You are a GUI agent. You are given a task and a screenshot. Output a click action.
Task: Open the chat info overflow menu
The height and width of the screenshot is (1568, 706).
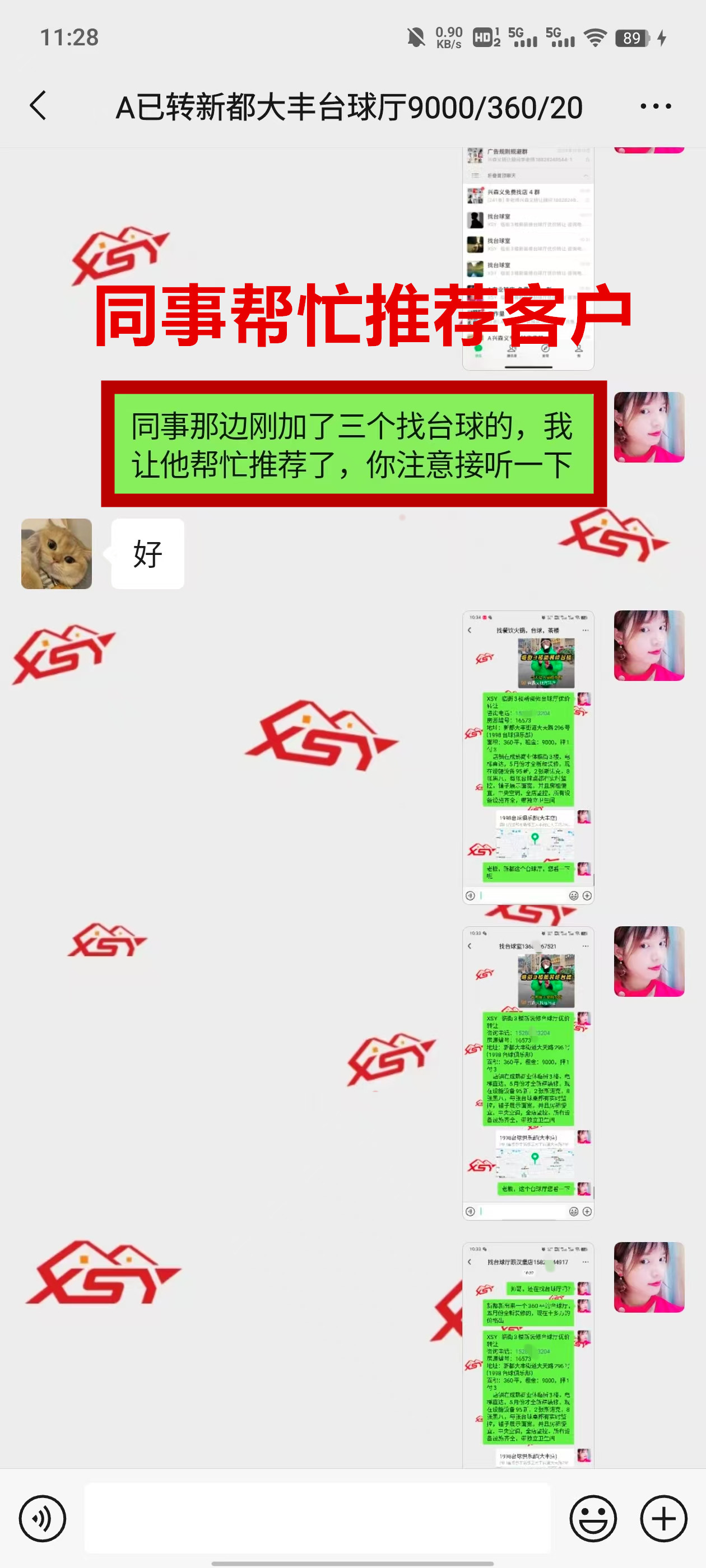click(656, 106)
